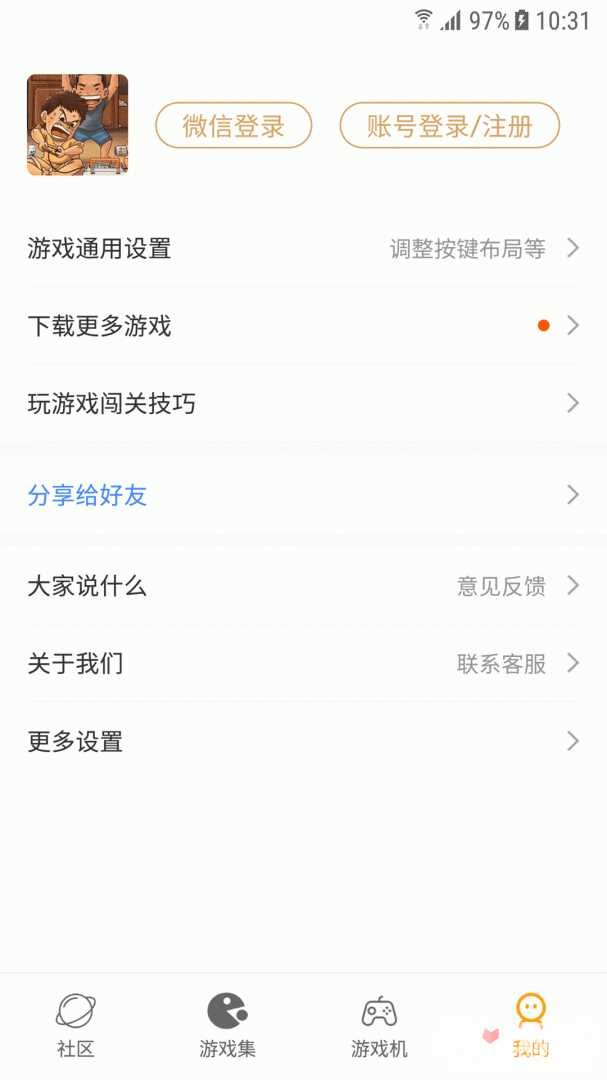Select the 我的 tab
This screenshot has width=607, height=1080.
coord(530,1025)
